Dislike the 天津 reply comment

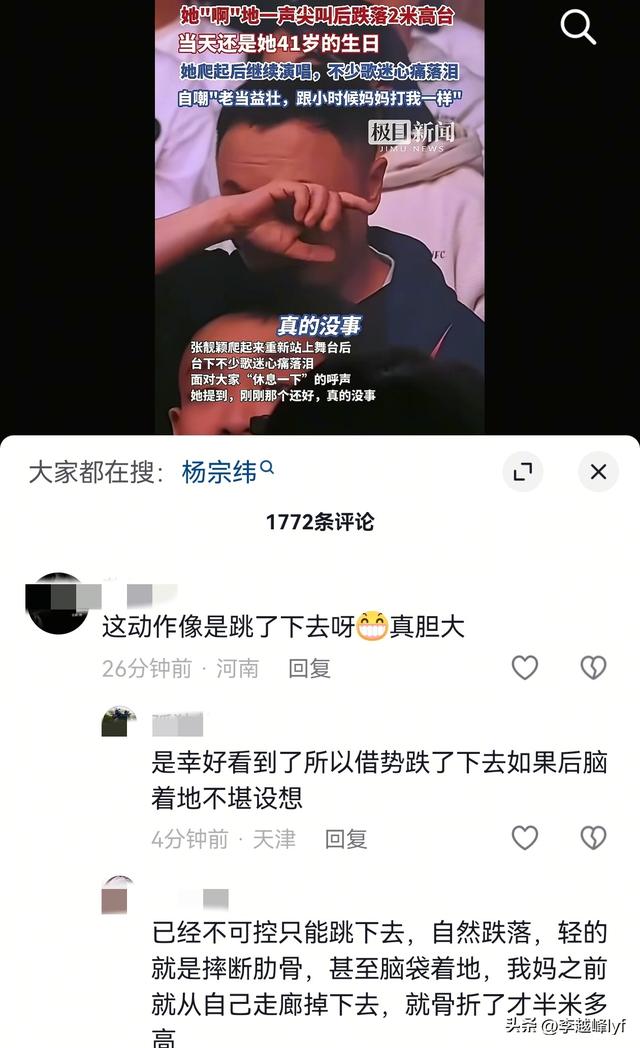594,838
